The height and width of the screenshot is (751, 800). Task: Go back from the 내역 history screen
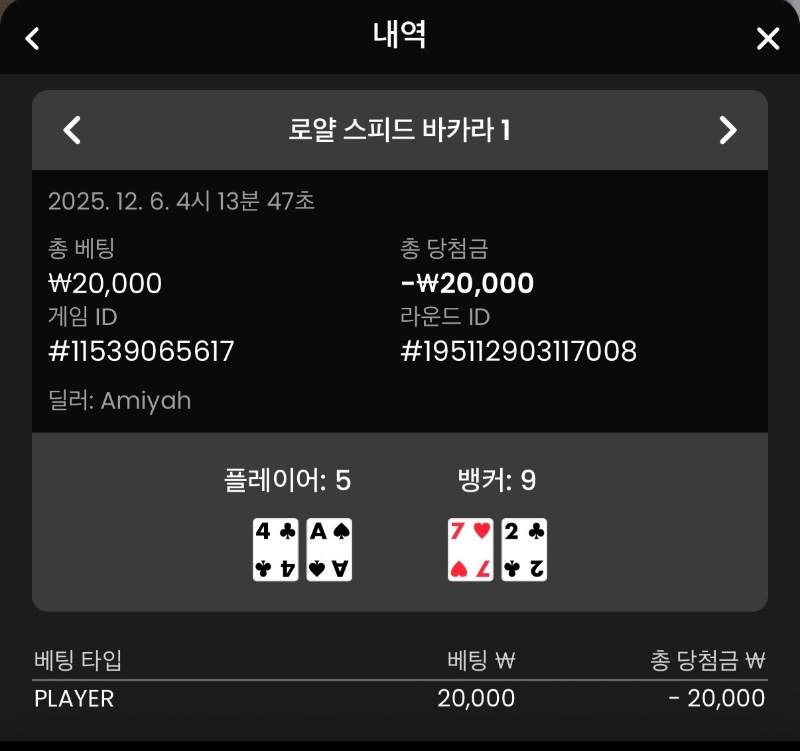[x=33, y=39]
